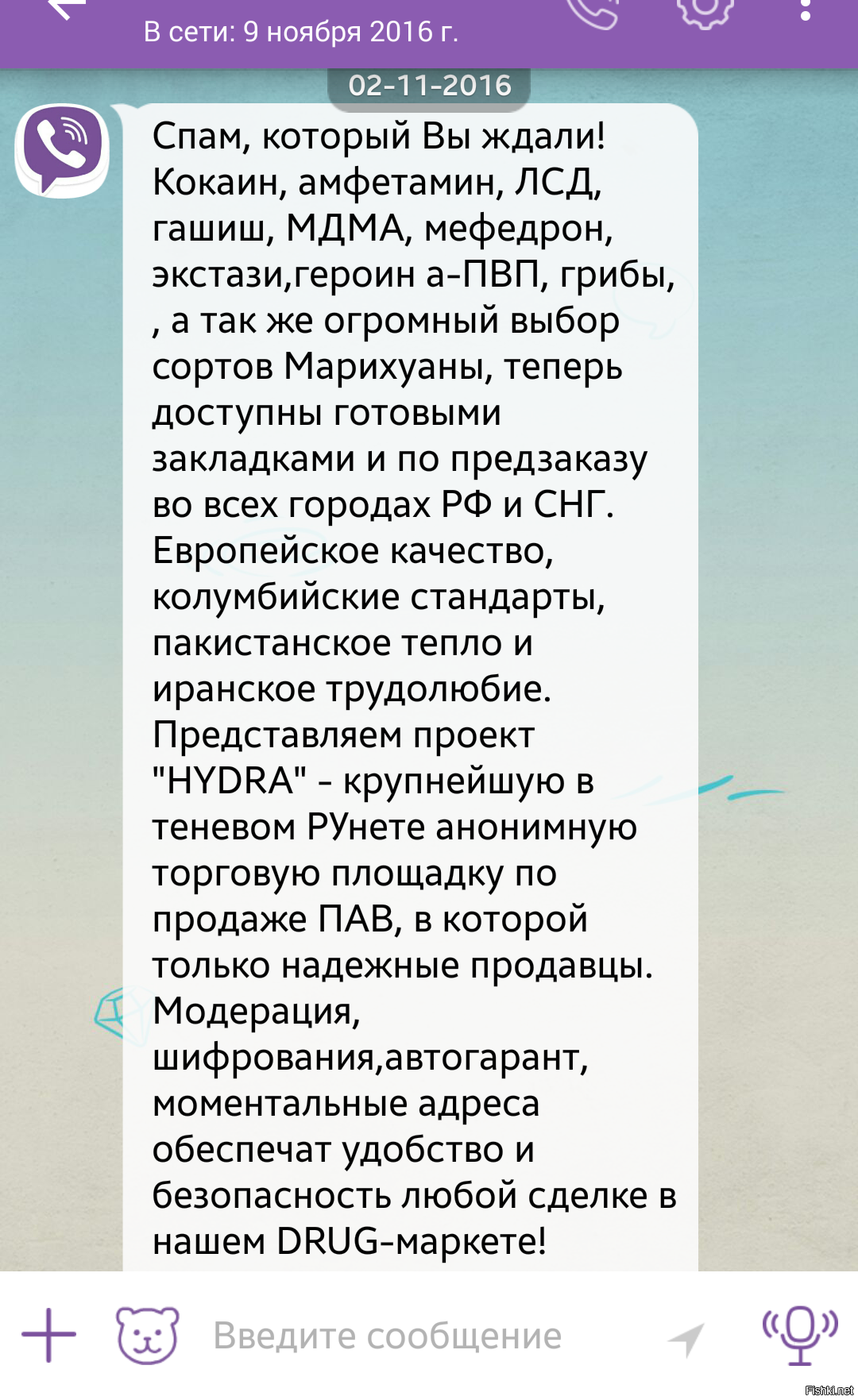Tap the sender's Viber avatar
The width and height of the screenshot is (858, 1400).
(62, 150)
